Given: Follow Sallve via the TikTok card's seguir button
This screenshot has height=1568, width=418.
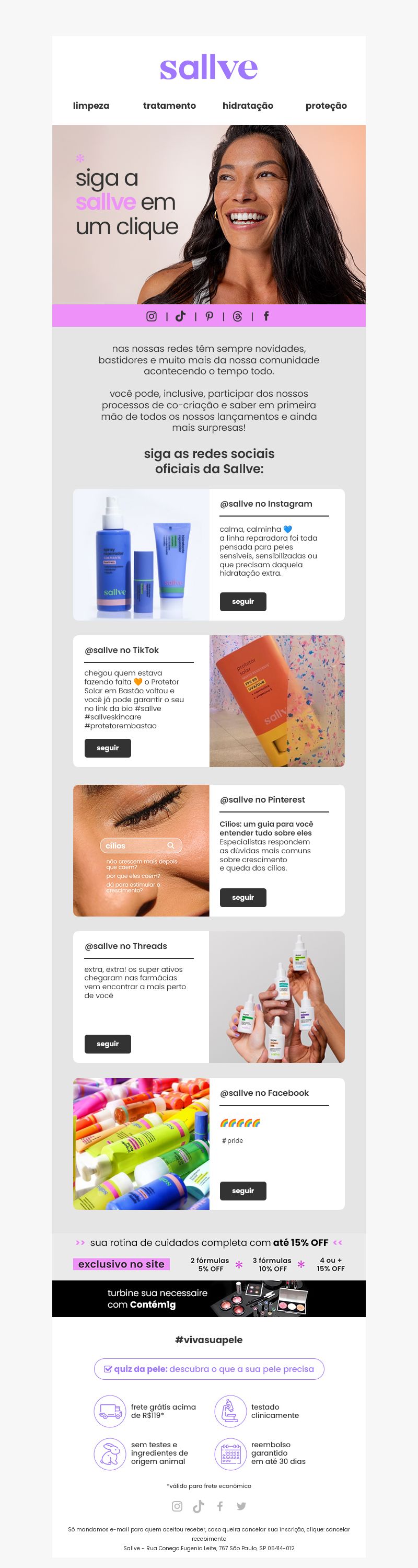Looking at the screenshot, I should coord(108,748).
